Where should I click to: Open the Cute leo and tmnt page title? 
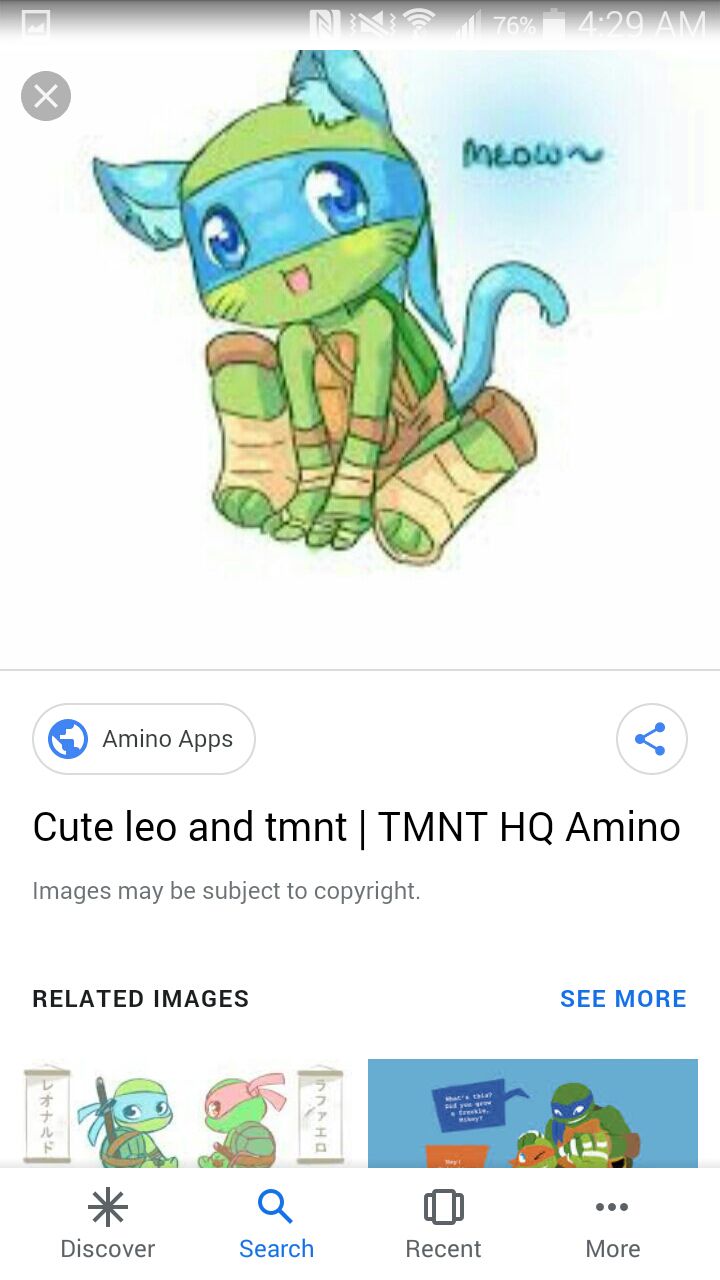357,827
